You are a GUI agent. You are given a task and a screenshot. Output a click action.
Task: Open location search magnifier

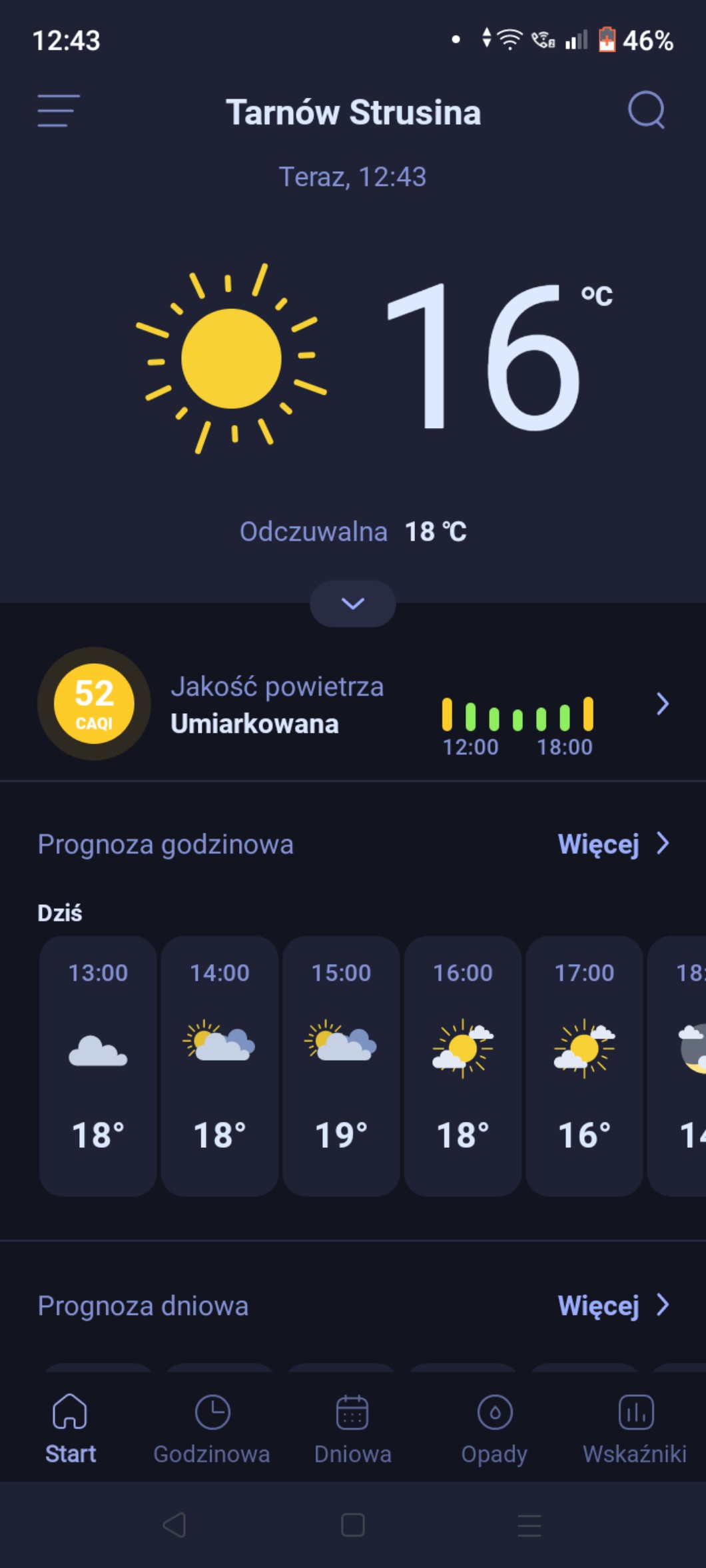[x=646, y=110]
